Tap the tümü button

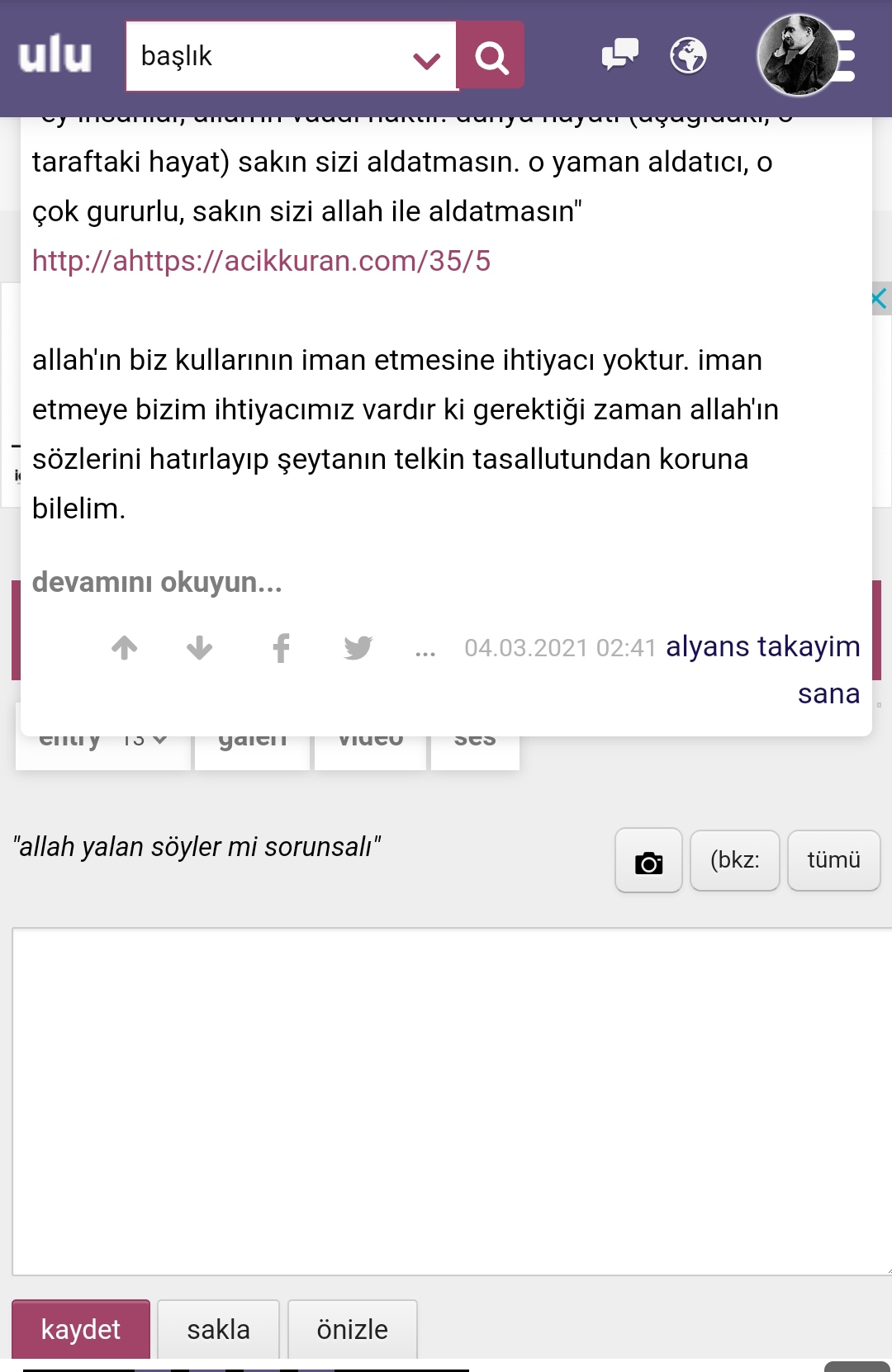833,860
